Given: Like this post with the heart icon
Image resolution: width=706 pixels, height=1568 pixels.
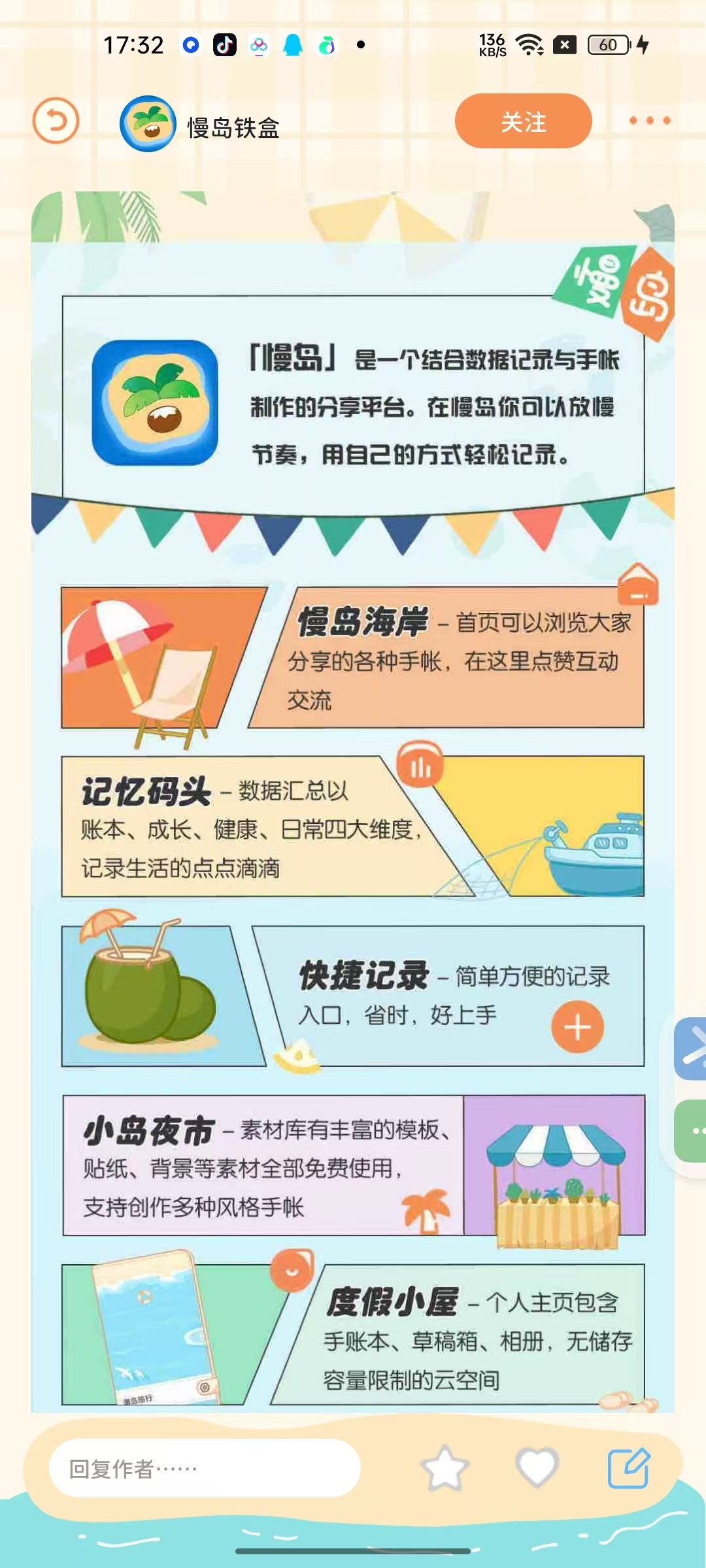Looking at the screenshot, I should tap(537, 1467).
